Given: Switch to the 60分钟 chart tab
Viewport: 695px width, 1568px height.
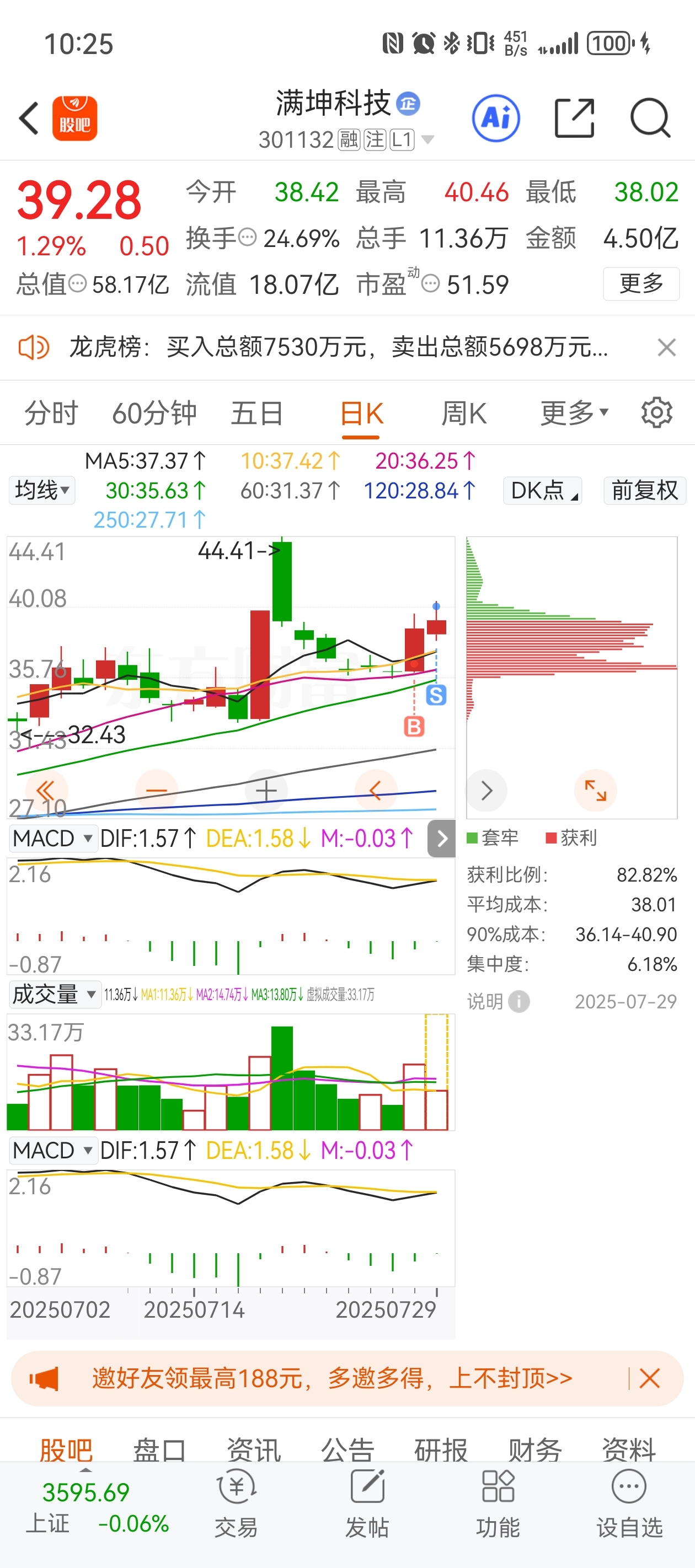Looking at the screenshot, I should coord(154,414).
